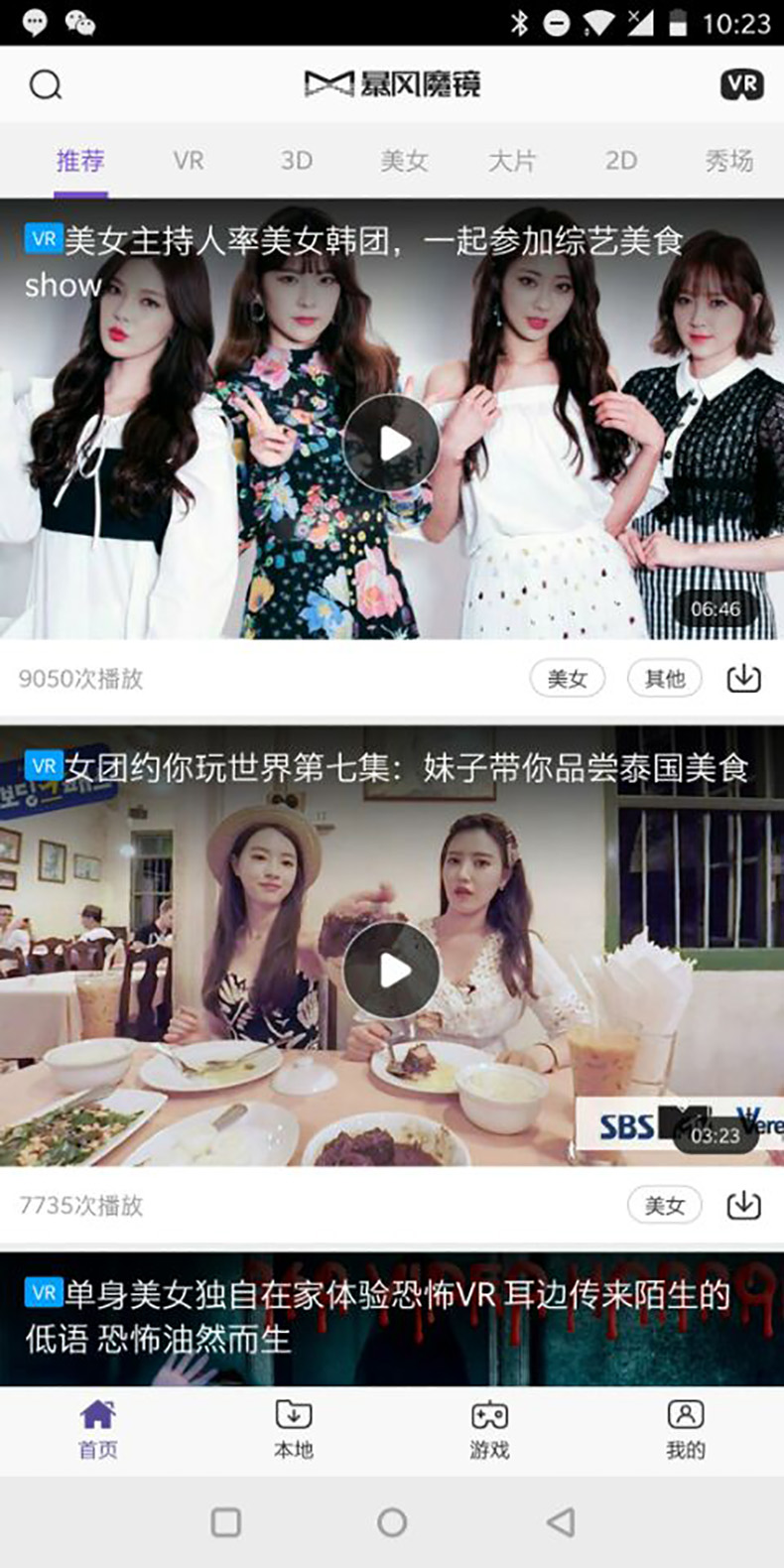This screenshot has height=1568, width=784.
Task: Open the 单身美女 horror VR video
Action: tap(392, 1318)
